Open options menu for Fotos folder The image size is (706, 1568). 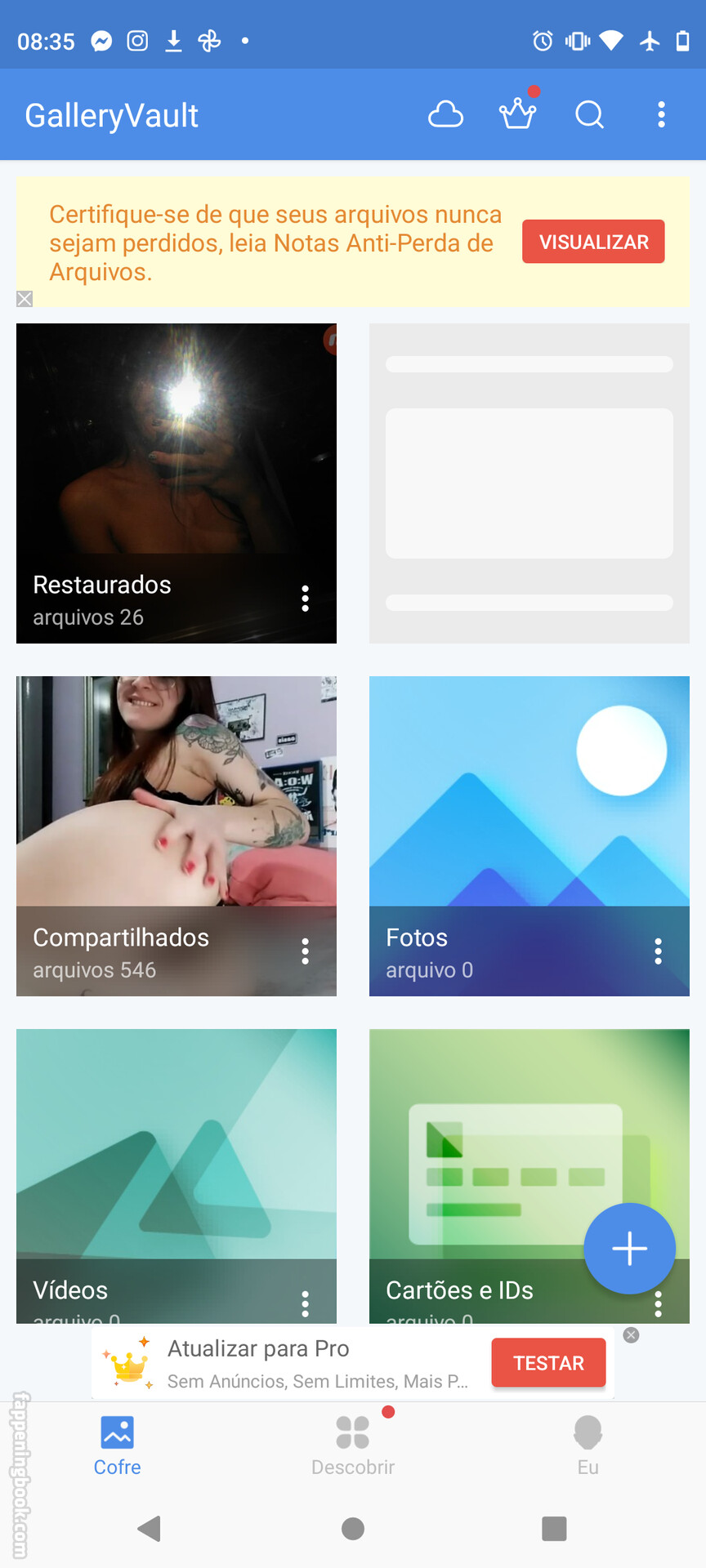click(659, 951)
